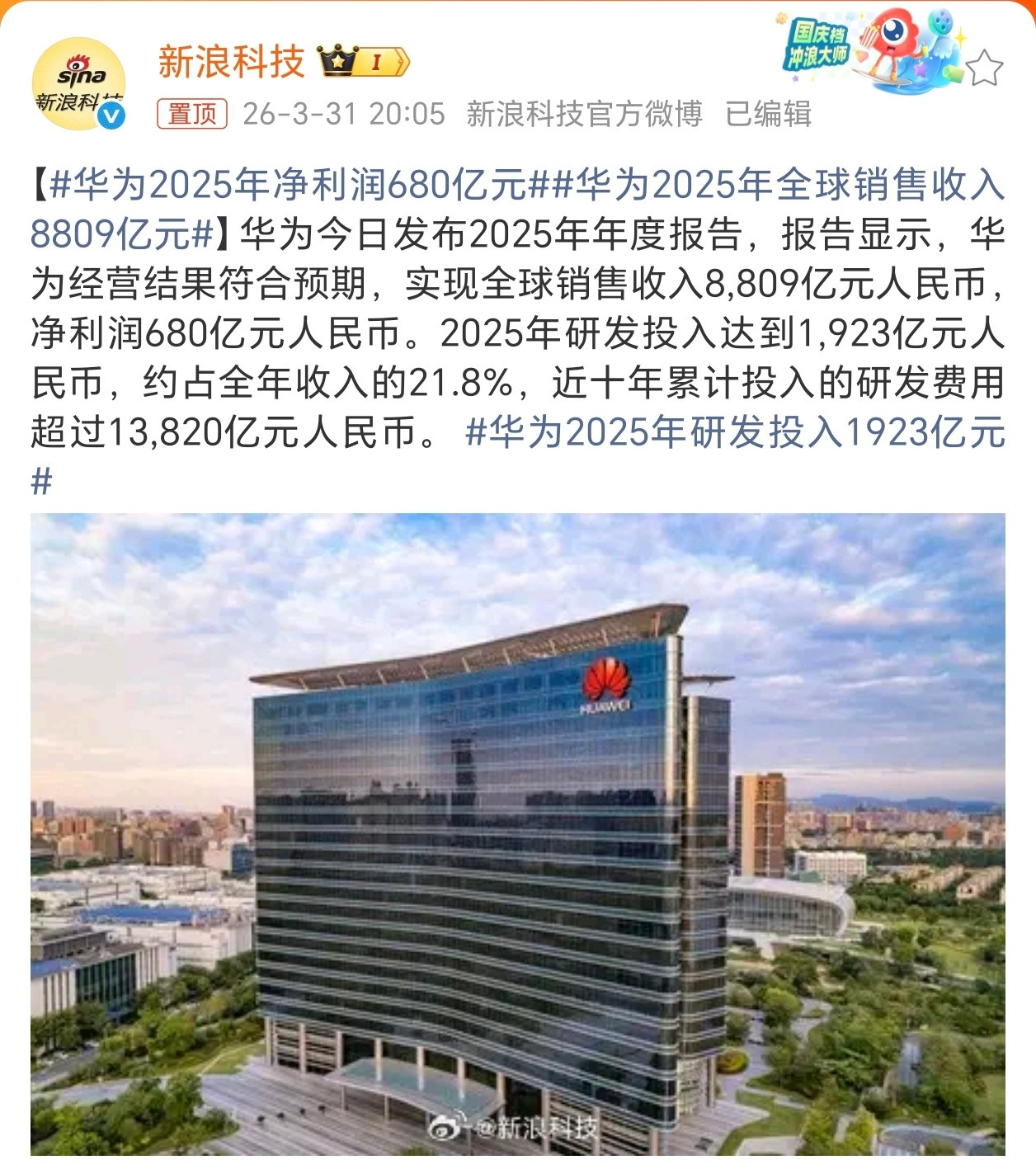Click the timestamp 26-3-31 20:05
The height and width of the screenshot is (1174, 1036).
pyautogui.click(x=341, y=116)
